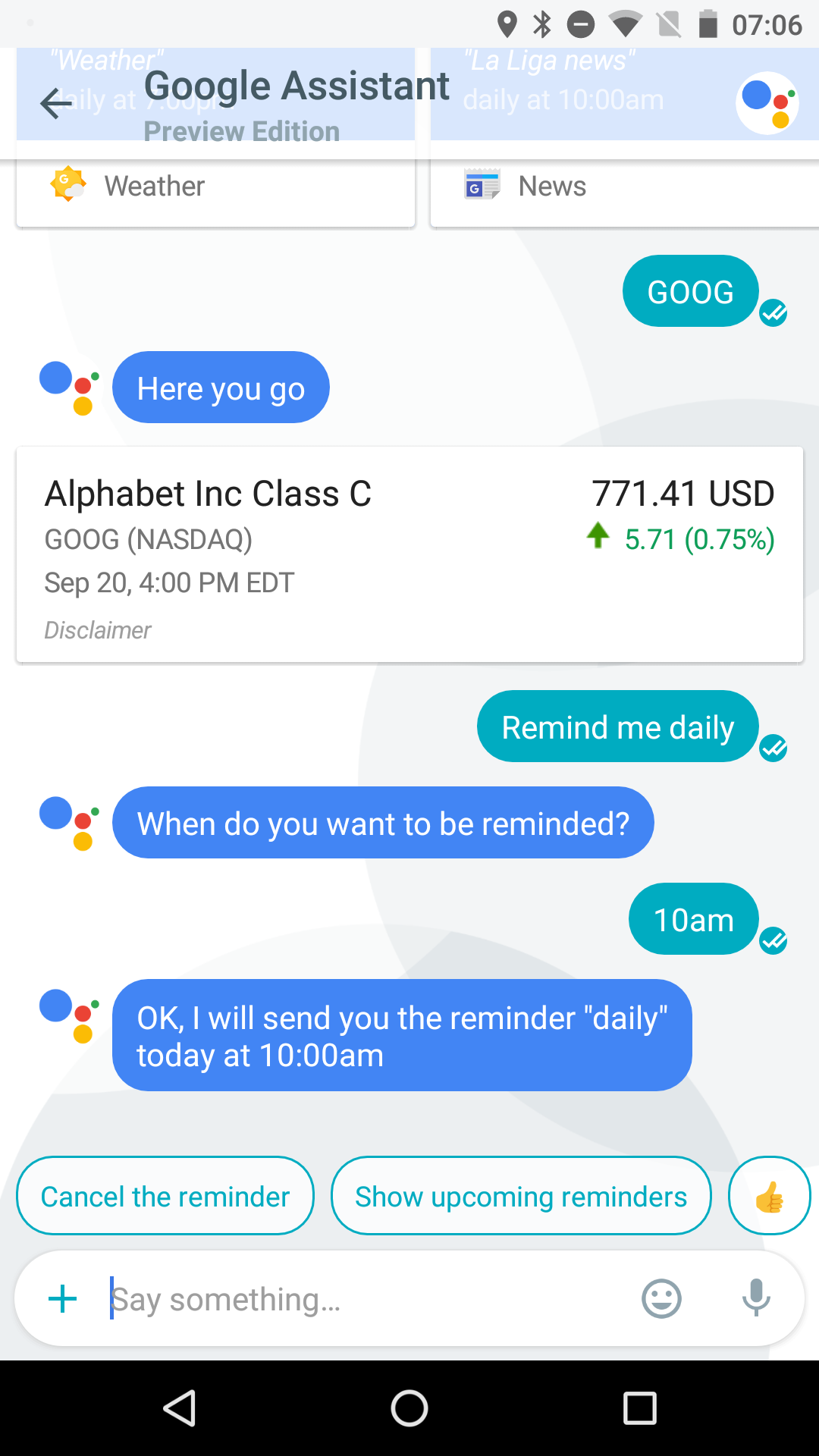Select the Weather sun icon
Viewport: 819px width, 1456px height.
(65, 185)
